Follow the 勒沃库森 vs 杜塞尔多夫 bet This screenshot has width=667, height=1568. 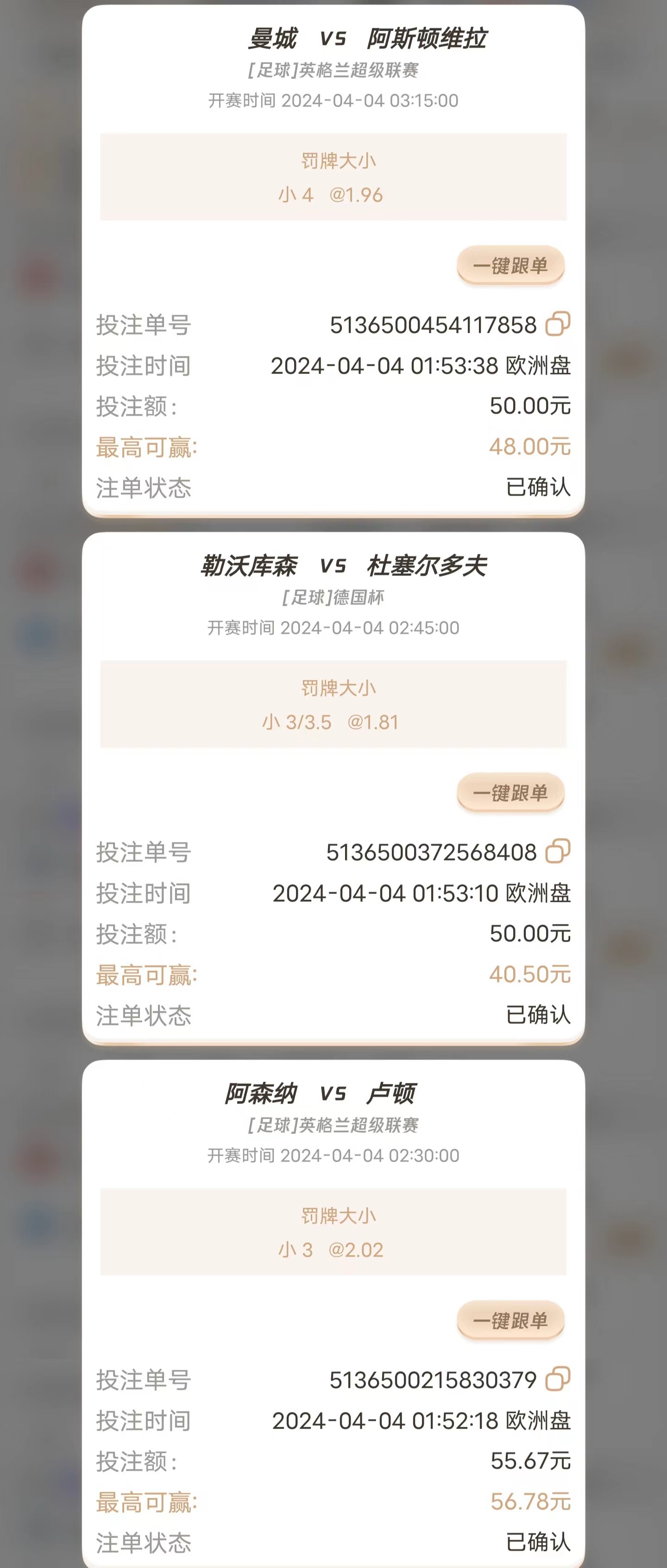pyautogui.click(x=510, y=792)
